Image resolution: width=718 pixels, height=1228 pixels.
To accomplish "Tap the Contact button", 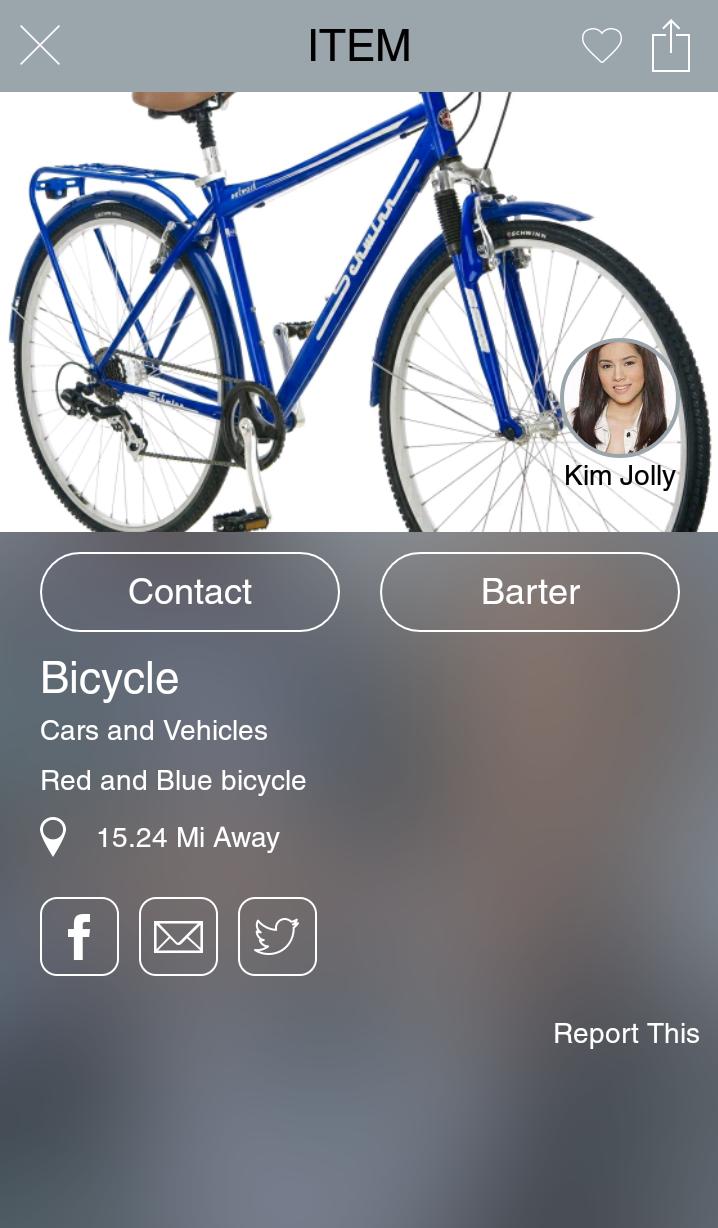I will [190, 592].
